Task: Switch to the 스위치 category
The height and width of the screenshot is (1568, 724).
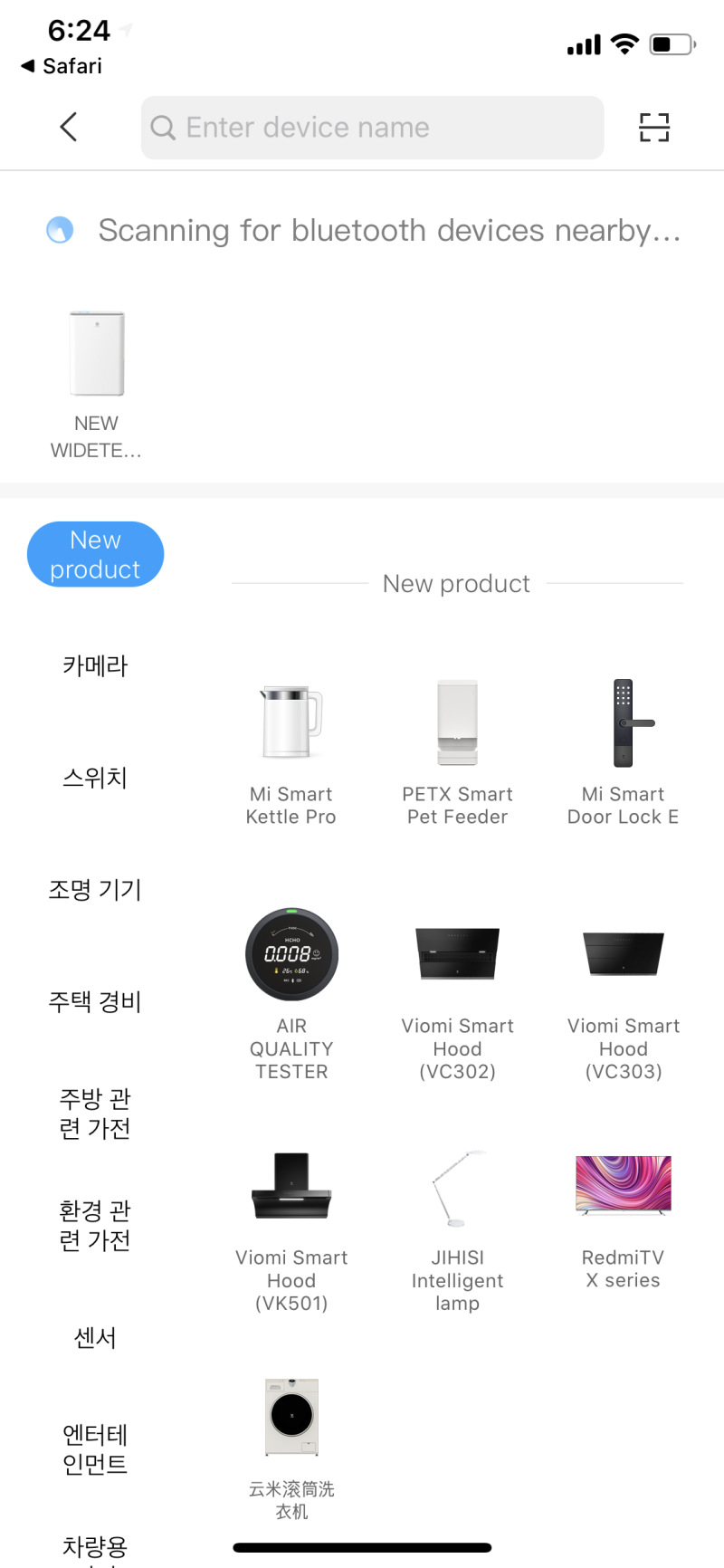Action: click(95, 778)
